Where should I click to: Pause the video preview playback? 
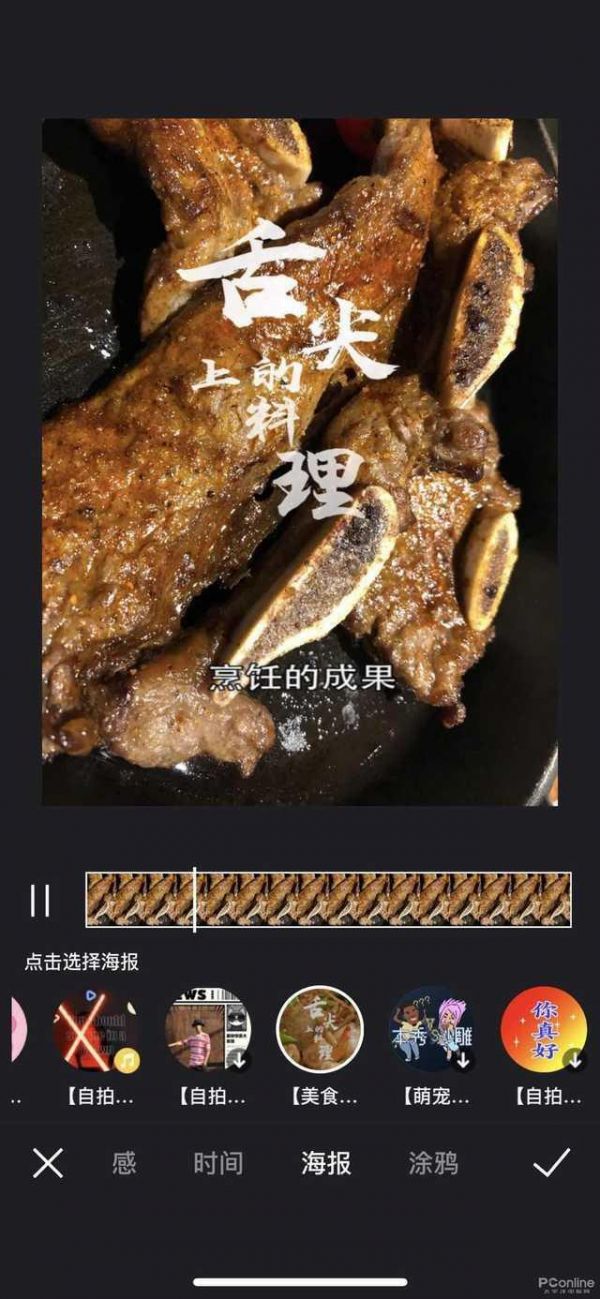point(40,900)
